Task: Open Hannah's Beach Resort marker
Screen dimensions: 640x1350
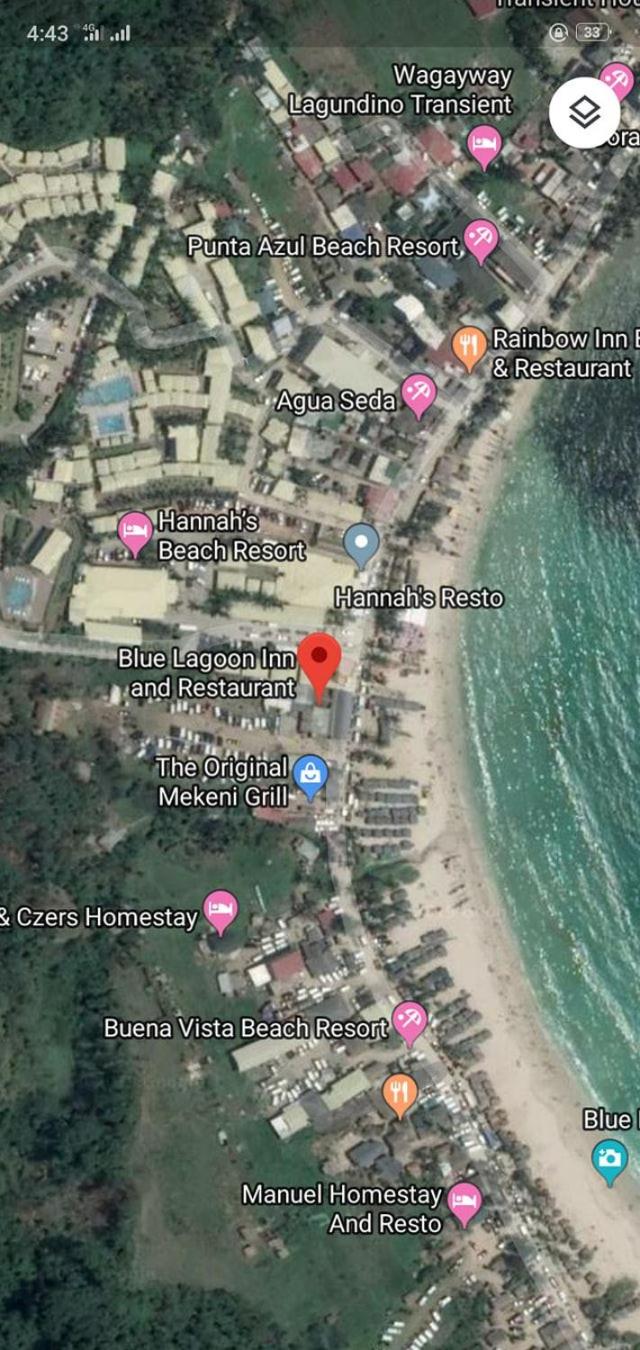Action: pos(135,534)
